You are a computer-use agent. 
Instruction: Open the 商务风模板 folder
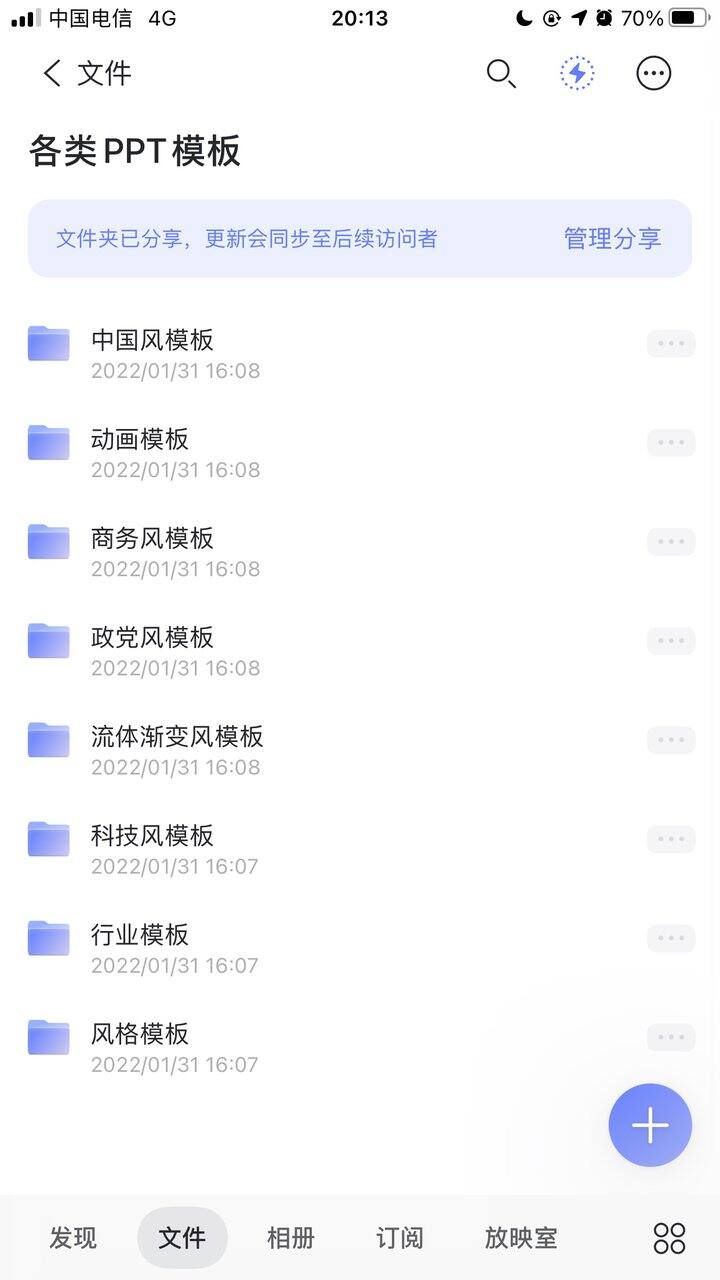(360, 552)
